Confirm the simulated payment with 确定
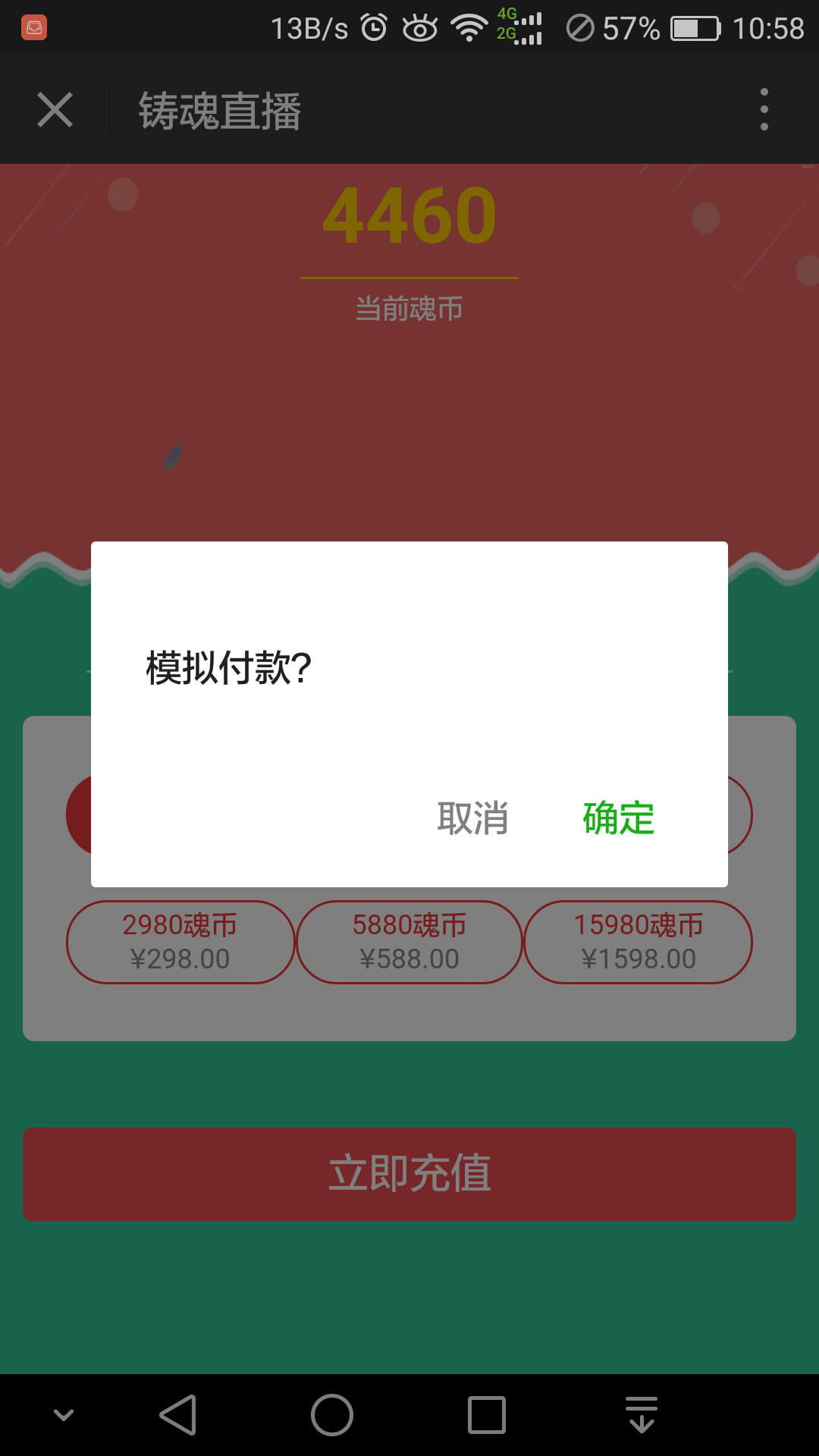This screenshot has height=1456, width=819. coord(618,818)
